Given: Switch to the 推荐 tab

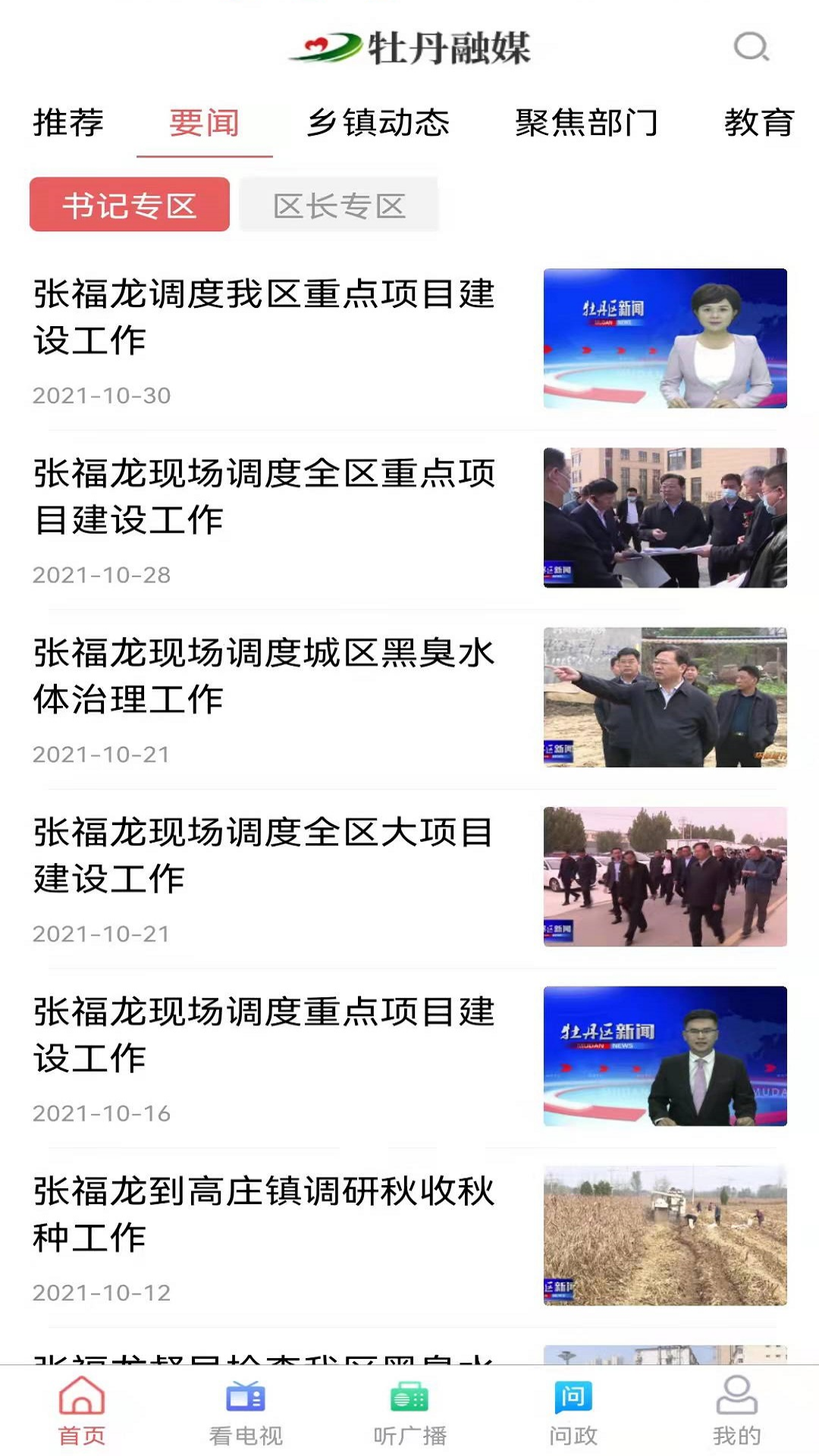Looking at the screenshot, I should (66, 124).
